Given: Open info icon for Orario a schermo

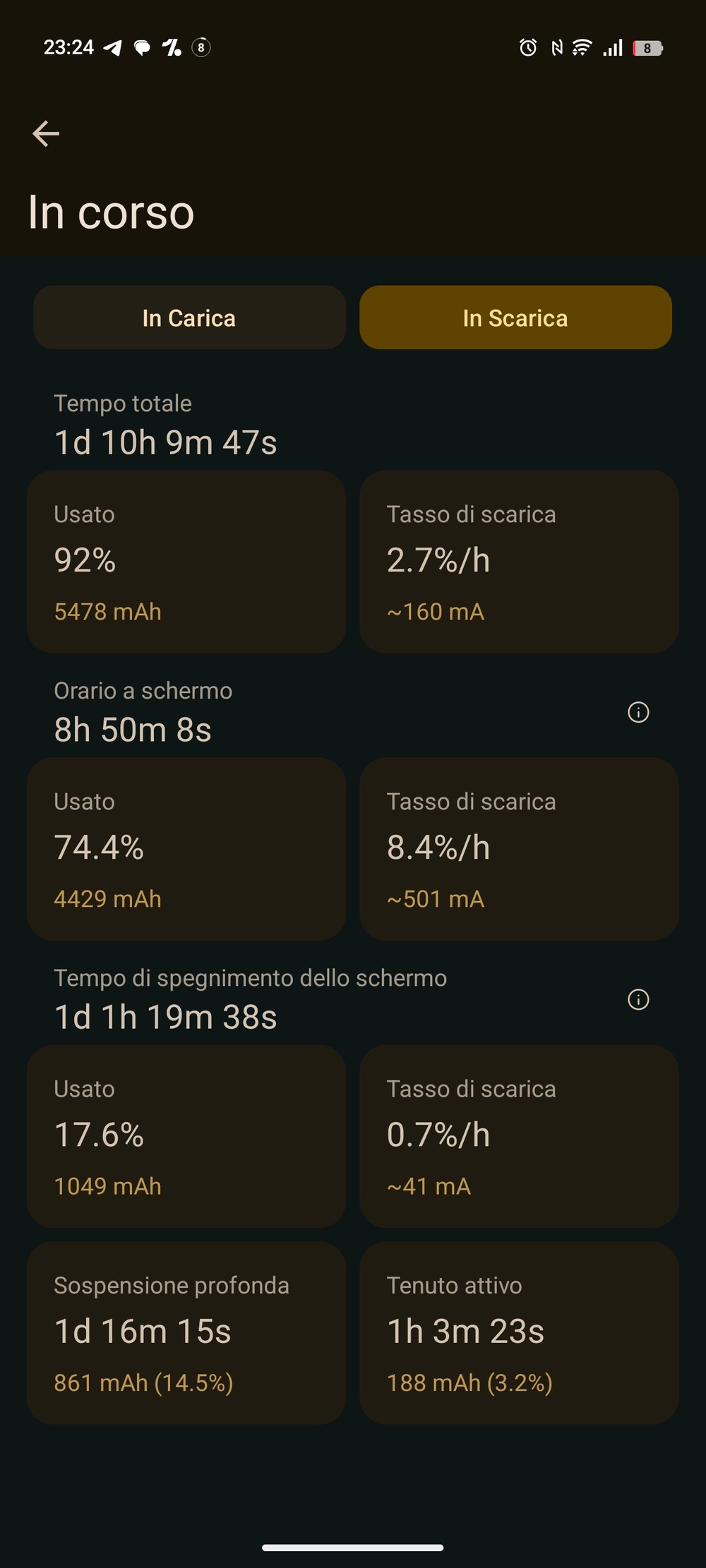Looking at the screenshot, I should pyautogui.click(x=638, y=712).
